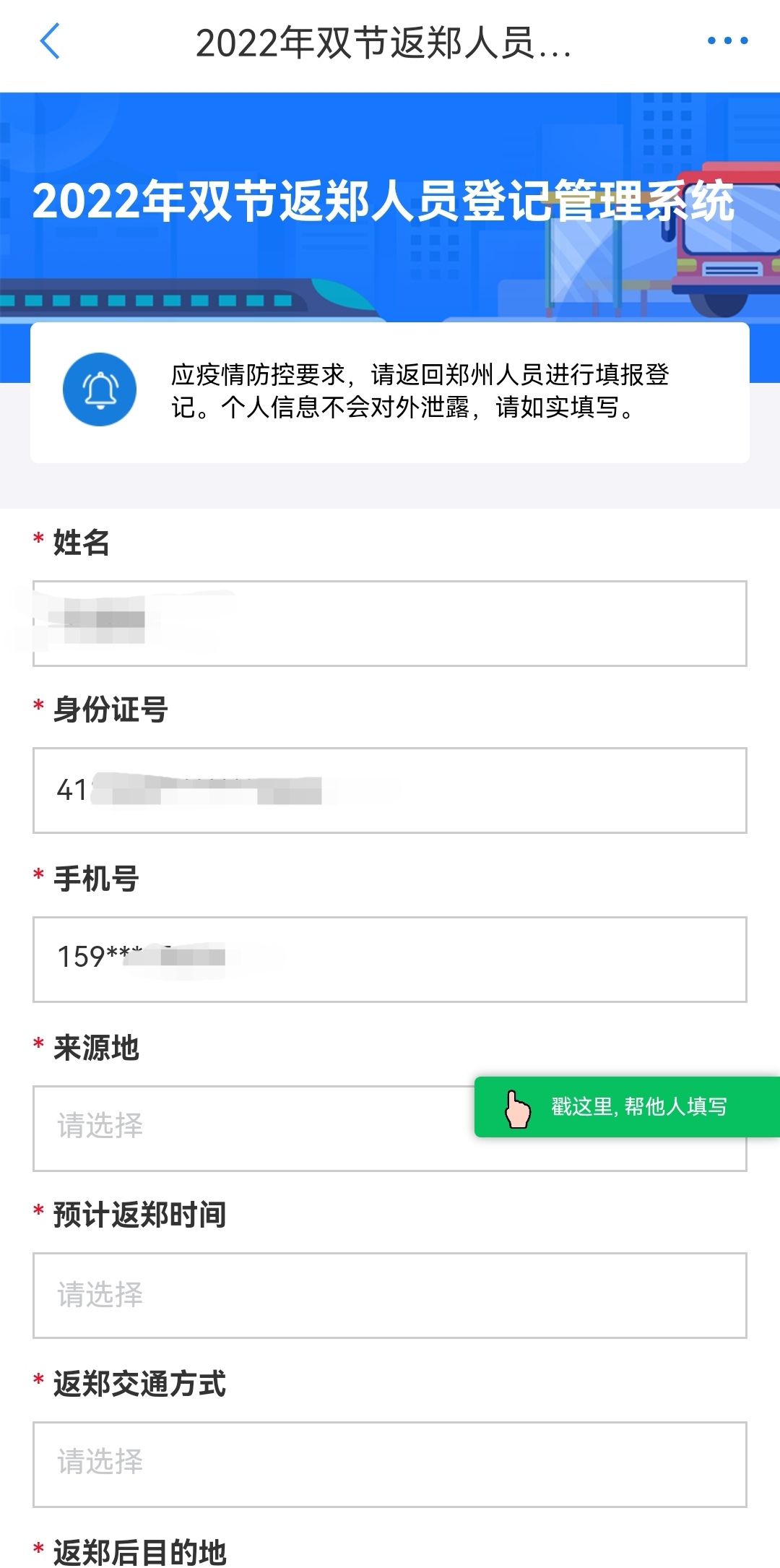The height and width of the screenshot is (1568, 780).
Task: Select 返郑交通方式 transport method
Action: (390, 1464)
